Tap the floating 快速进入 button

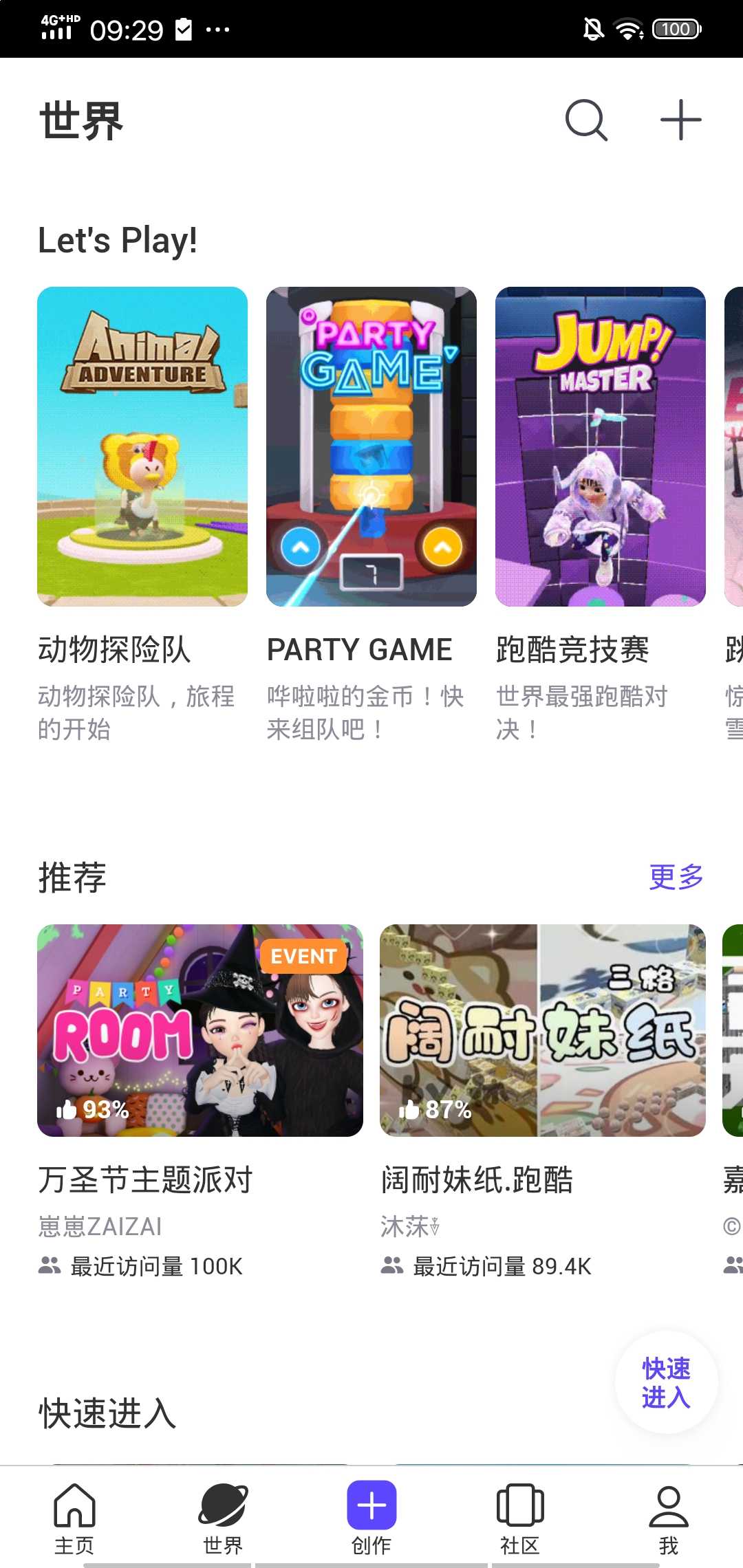point(666,1382)
